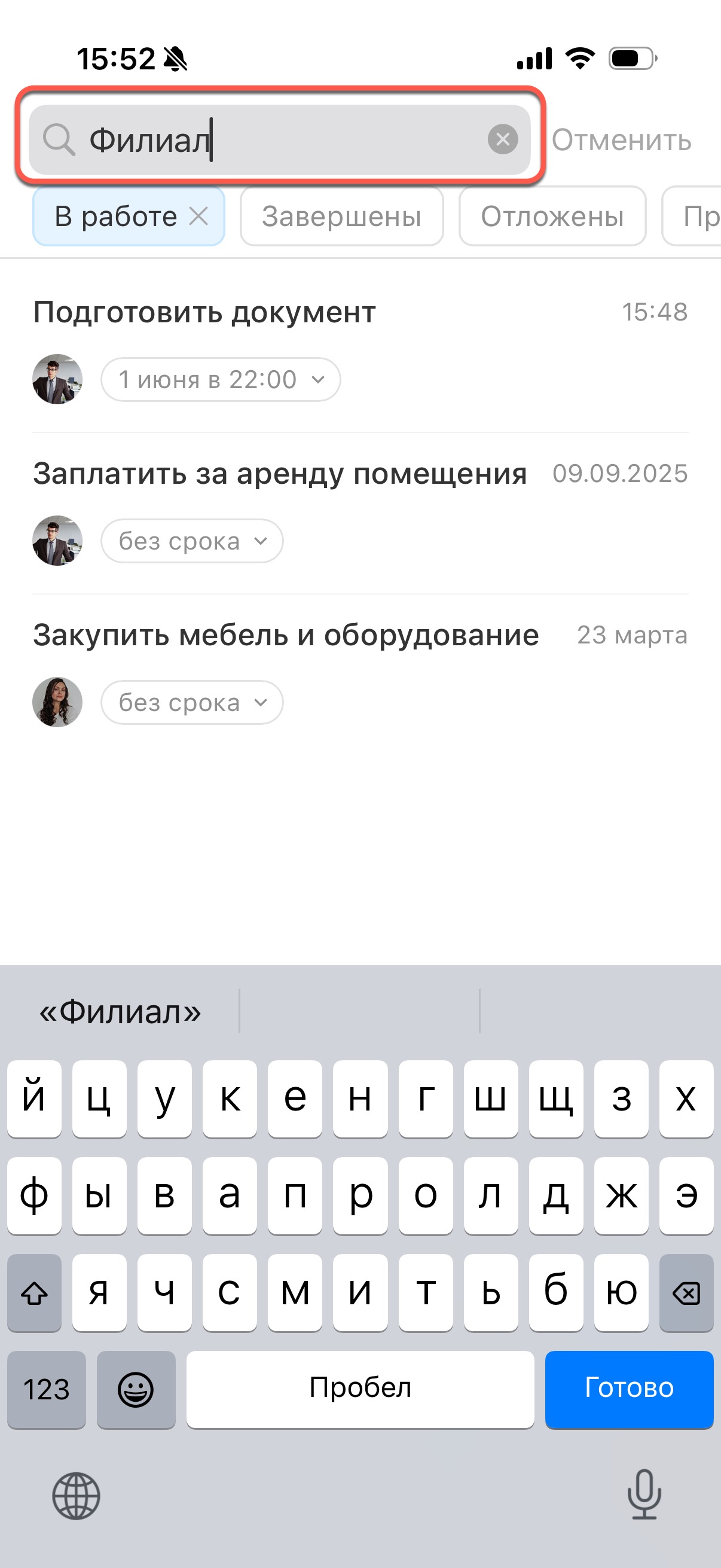Clear the search field text
This screenshot has width=721, height=1568.
click(x=503, y=139)
